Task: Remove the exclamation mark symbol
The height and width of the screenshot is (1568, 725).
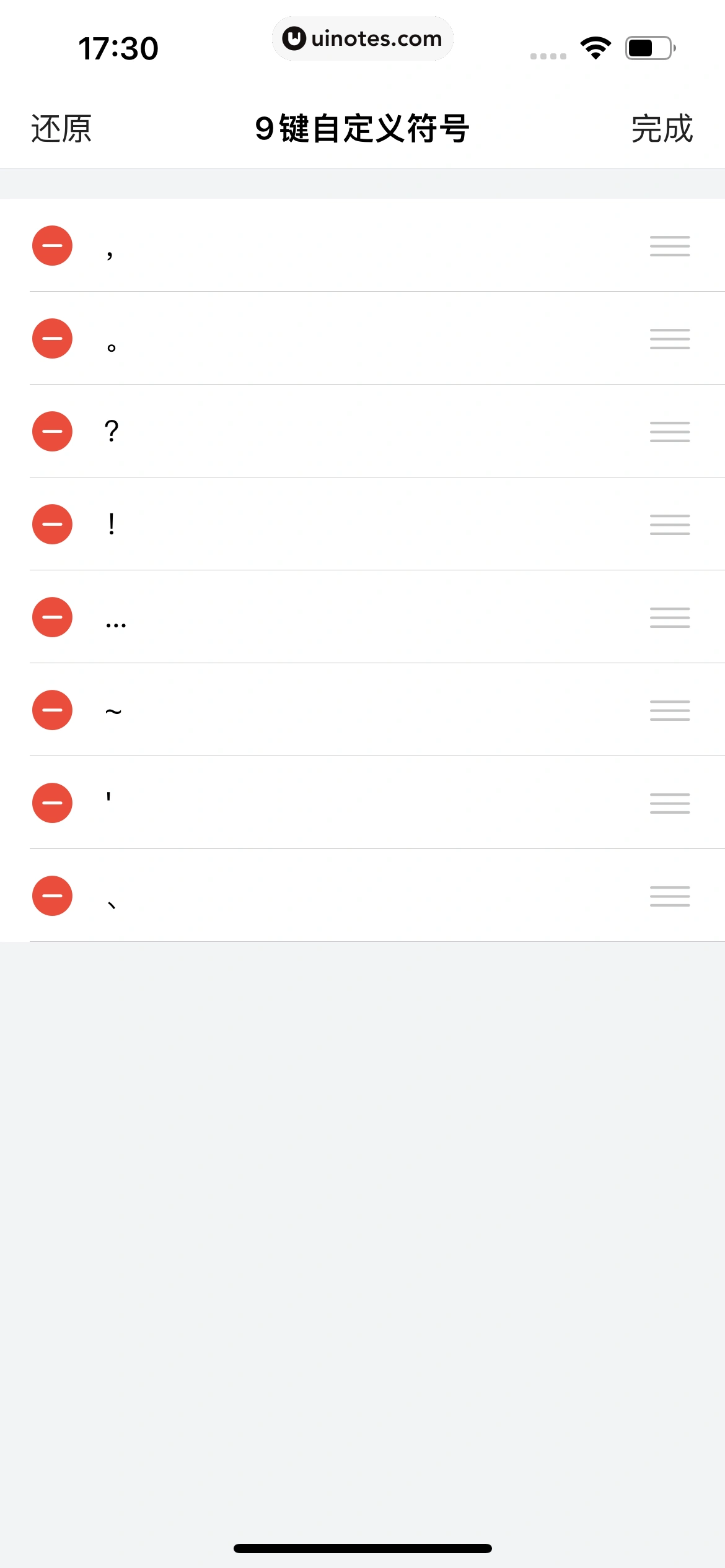Action: (x=53, y=525)
